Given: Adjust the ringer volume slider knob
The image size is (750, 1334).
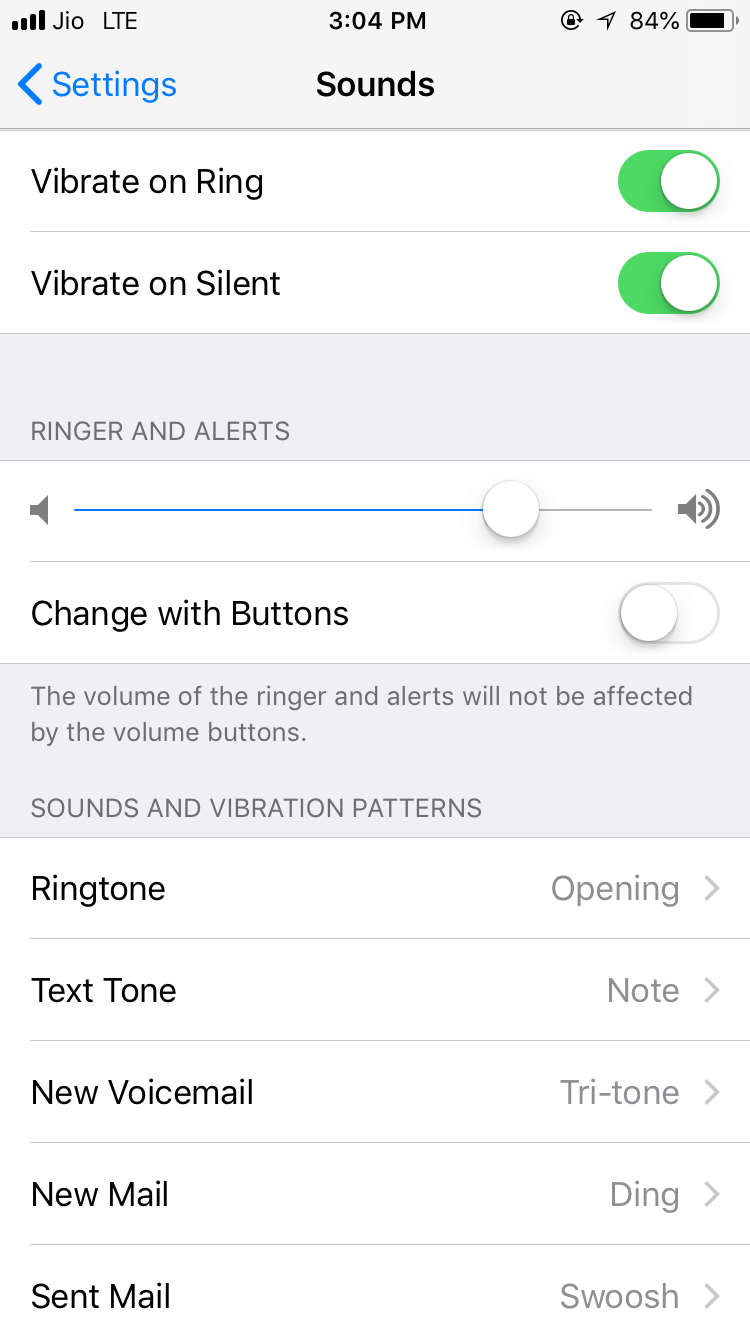Looking at the screenshot, I should (510, 510).
